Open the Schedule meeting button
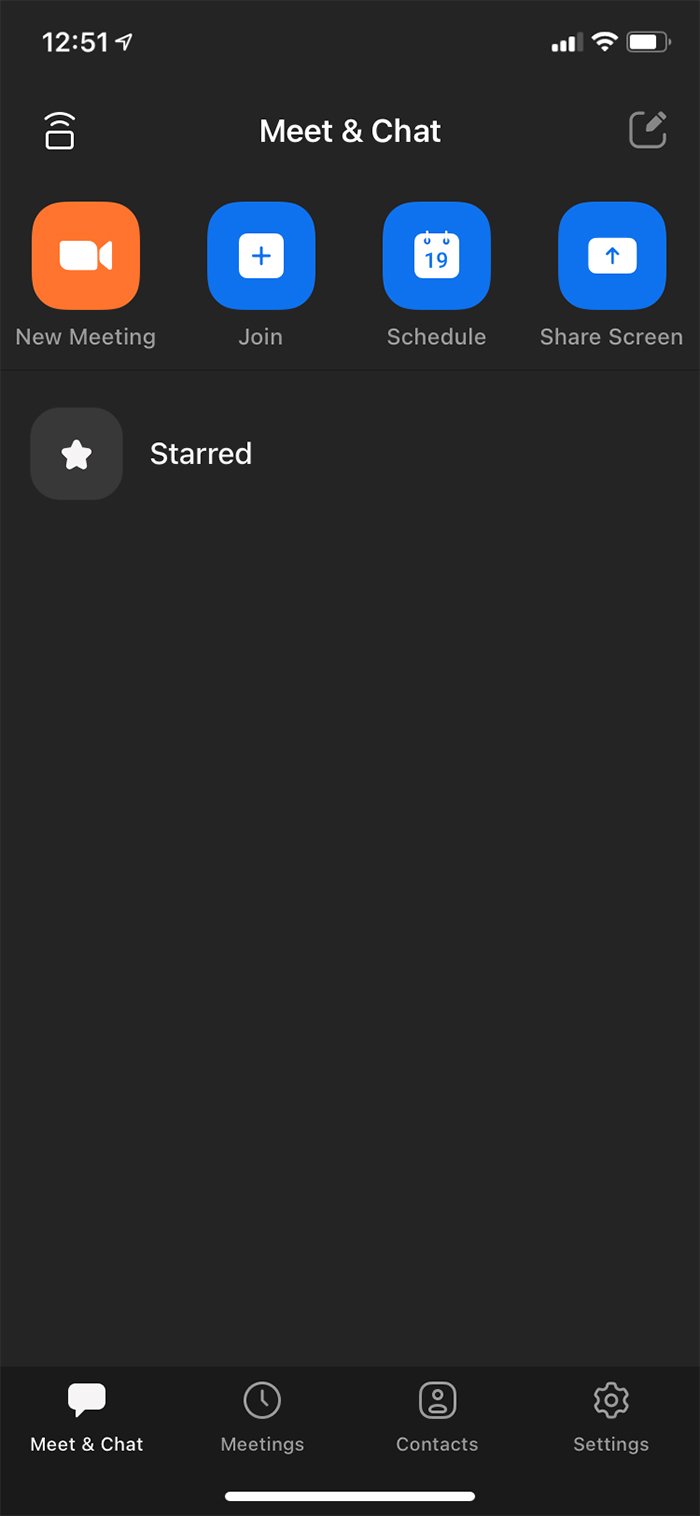 click(436, 256)
